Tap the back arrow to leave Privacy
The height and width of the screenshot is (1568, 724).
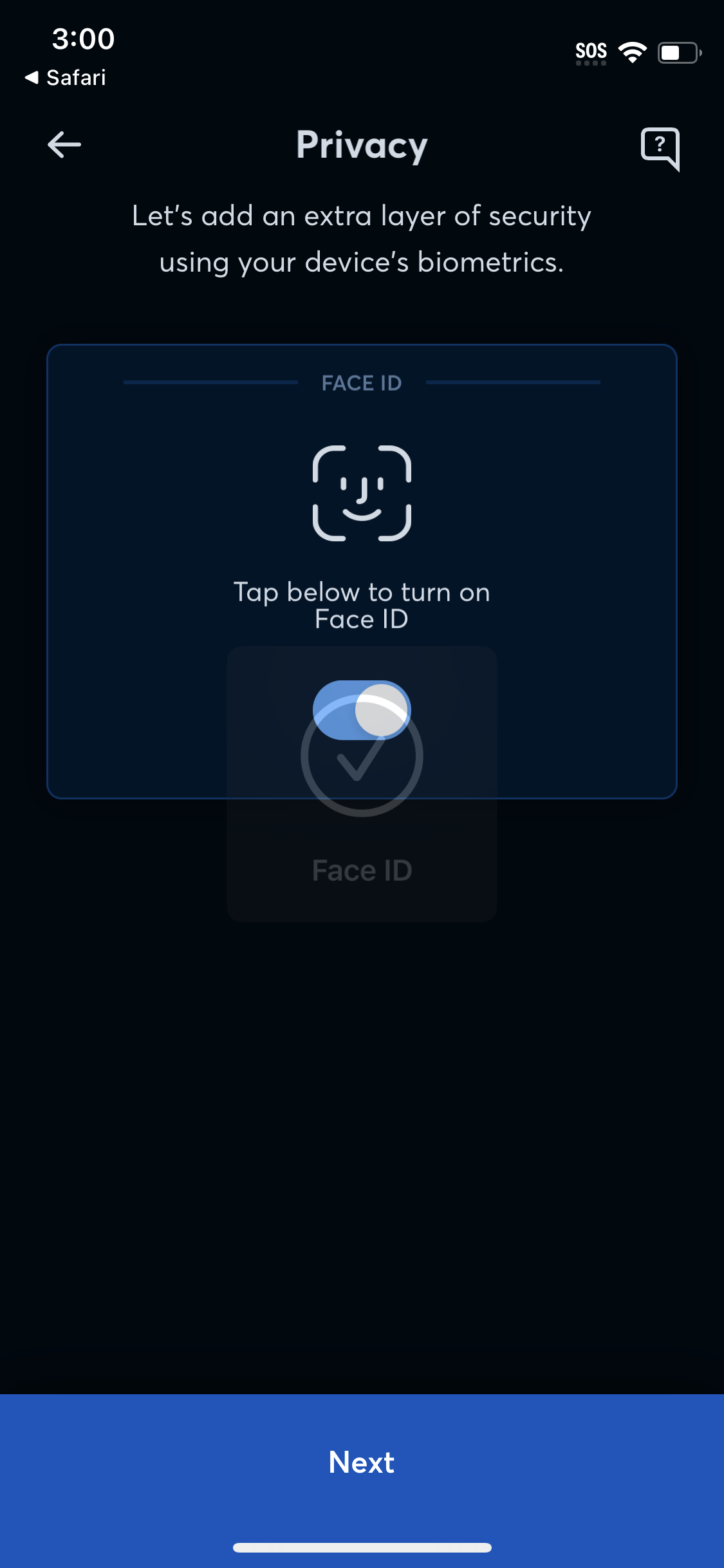64,145
